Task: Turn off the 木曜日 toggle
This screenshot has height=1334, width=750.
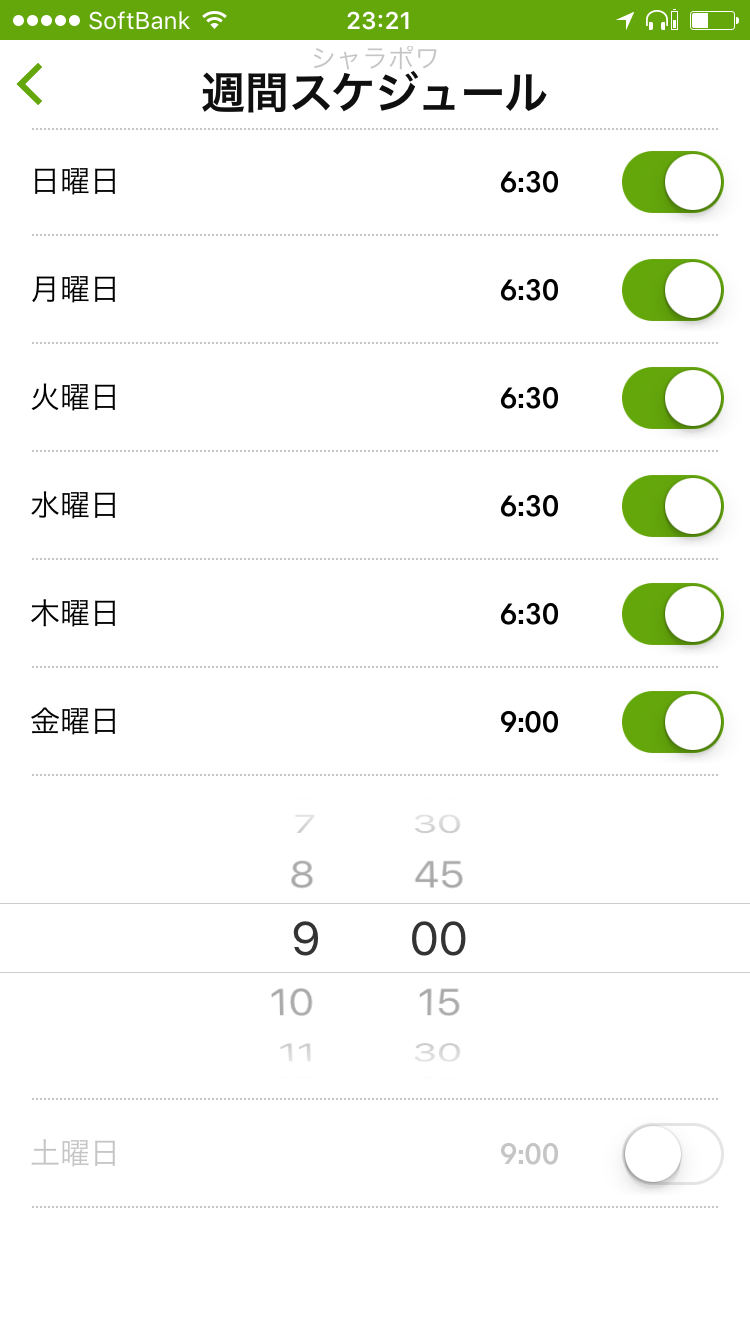Action: click(672, 614)
